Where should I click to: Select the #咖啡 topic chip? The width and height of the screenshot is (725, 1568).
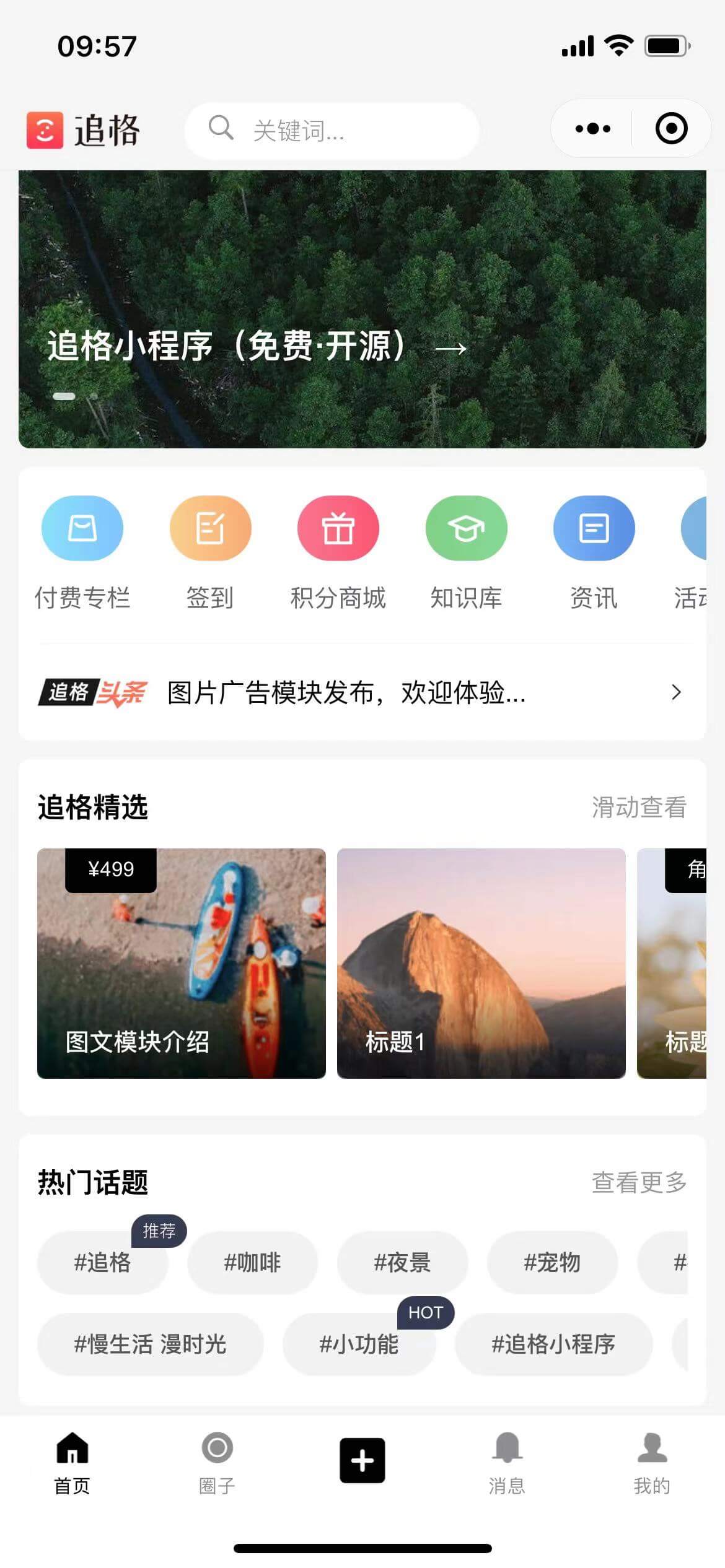pyautogui.click(x=252, y=1262)
